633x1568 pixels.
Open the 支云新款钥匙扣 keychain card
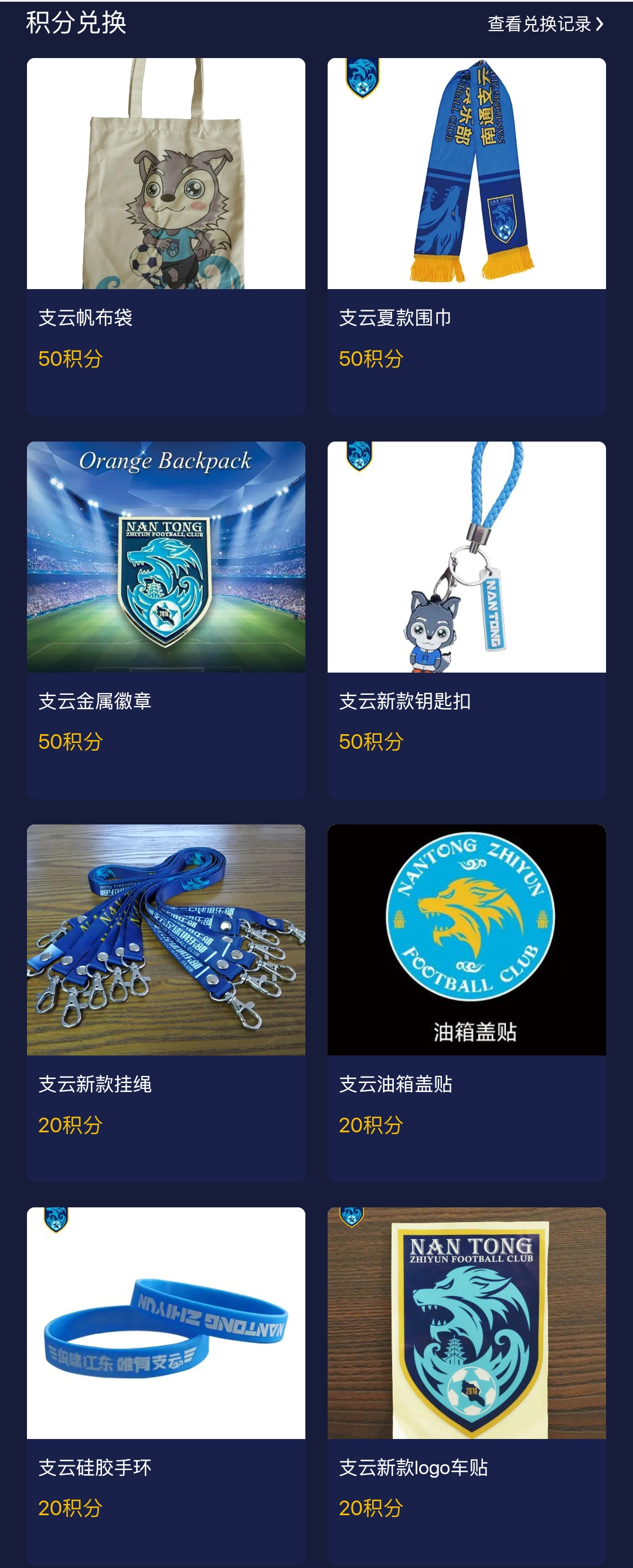[466, 619]
